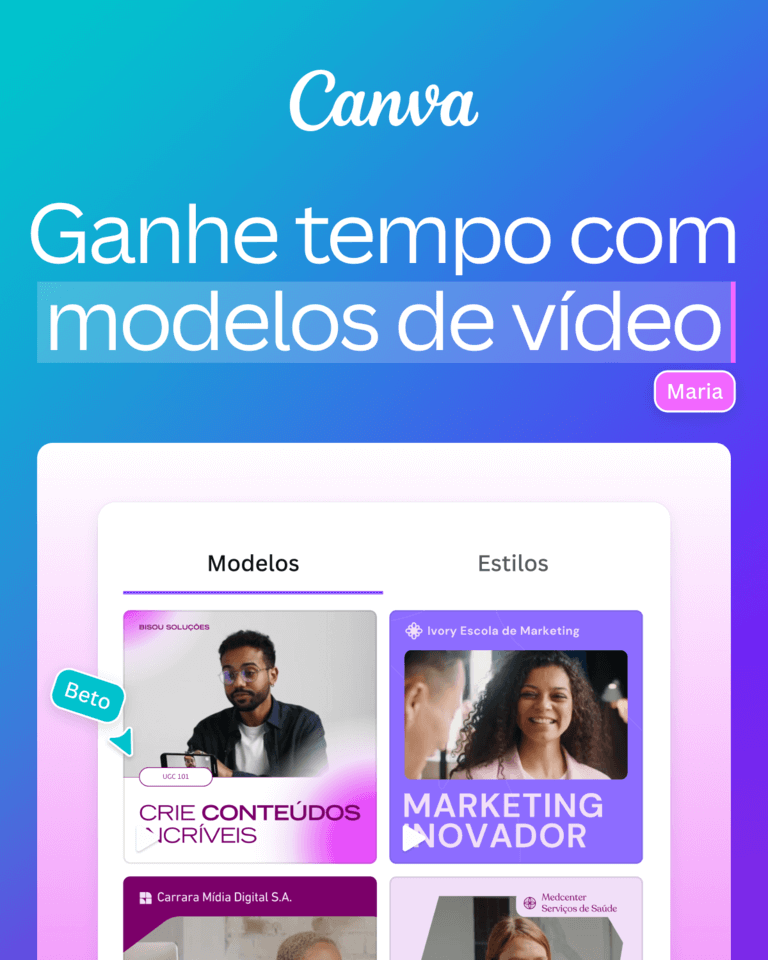The width and height of the screenshot is (768, 960).
Task: Switch to the Estilos tab
Action: (513, 563)
